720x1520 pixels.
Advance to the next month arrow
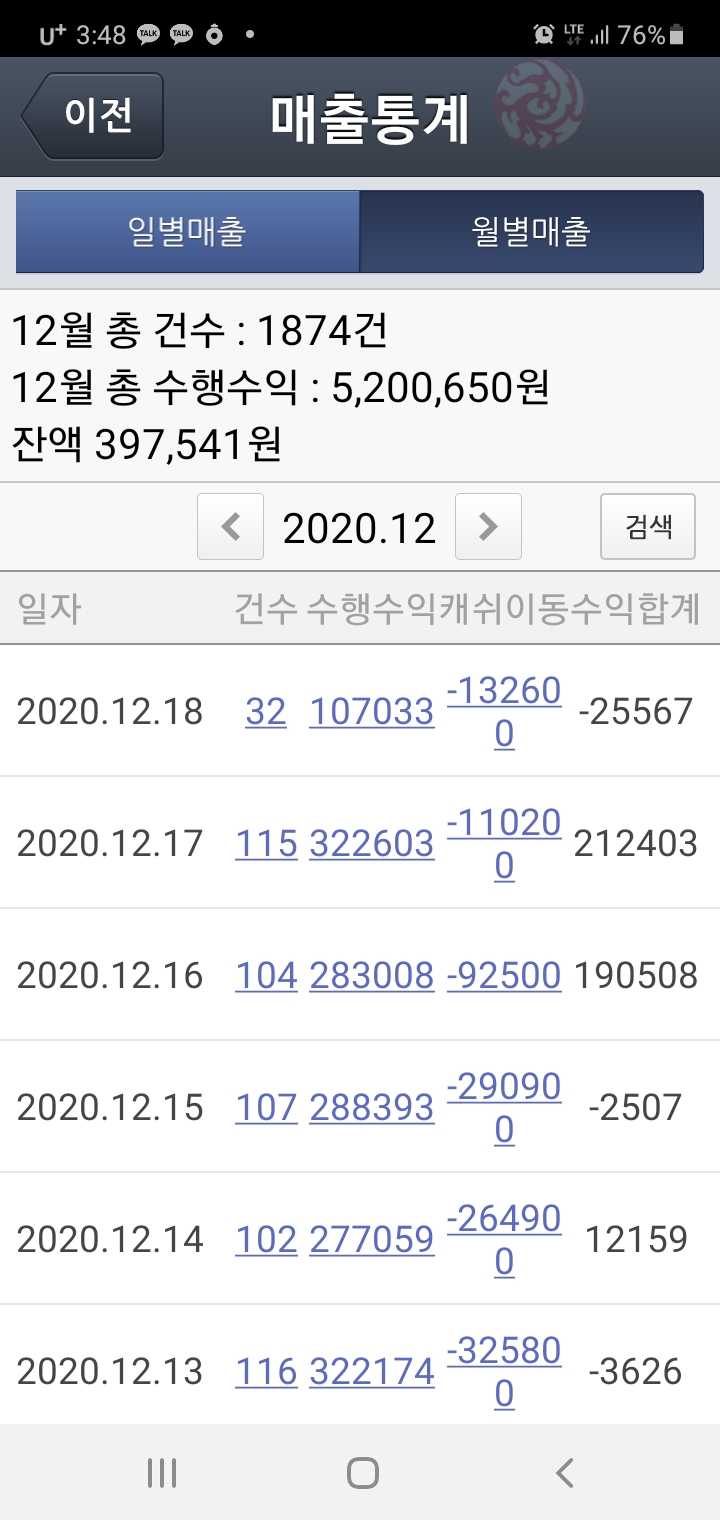488,526
